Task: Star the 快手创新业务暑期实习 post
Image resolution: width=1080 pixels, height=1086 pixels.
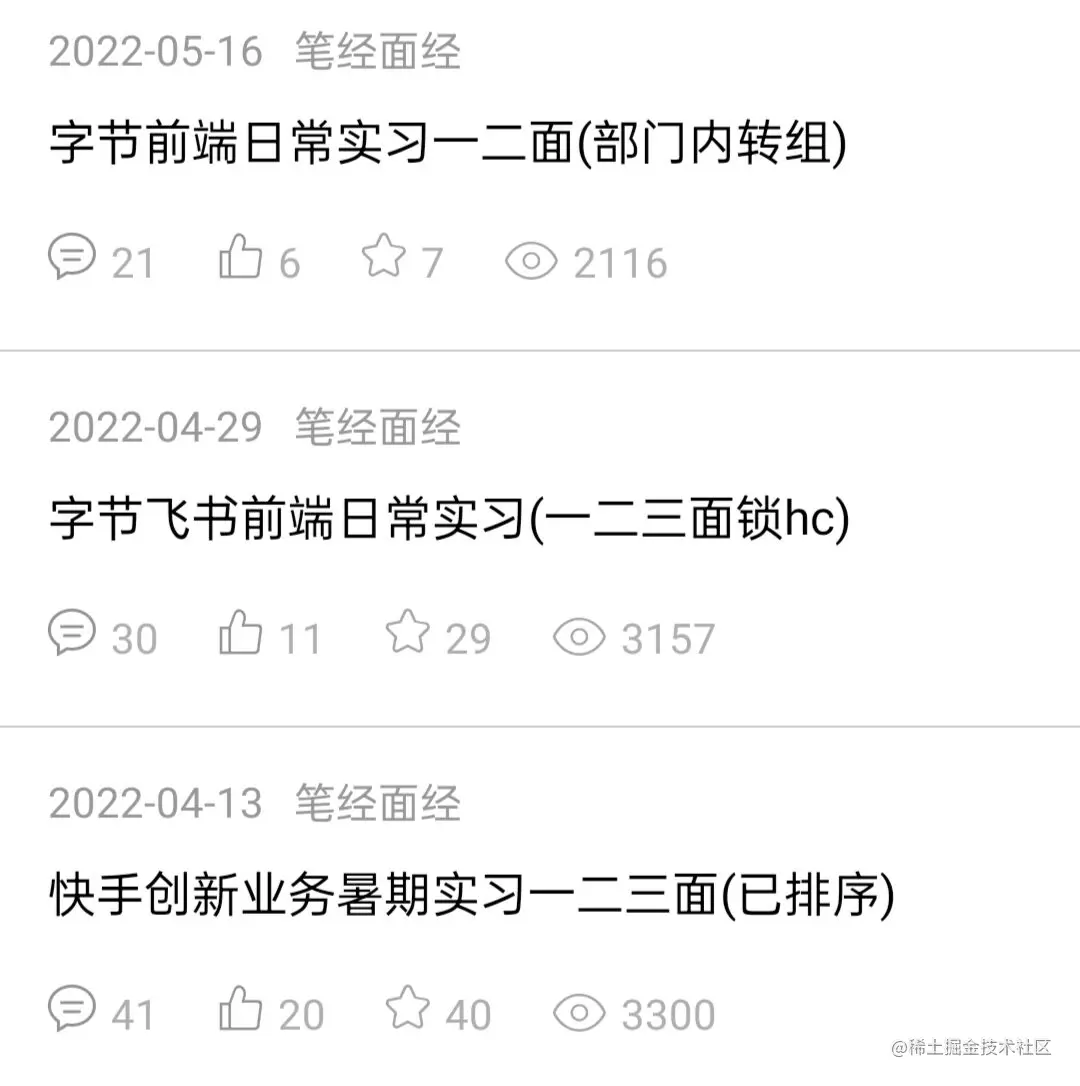Action: click(408, 1010)
